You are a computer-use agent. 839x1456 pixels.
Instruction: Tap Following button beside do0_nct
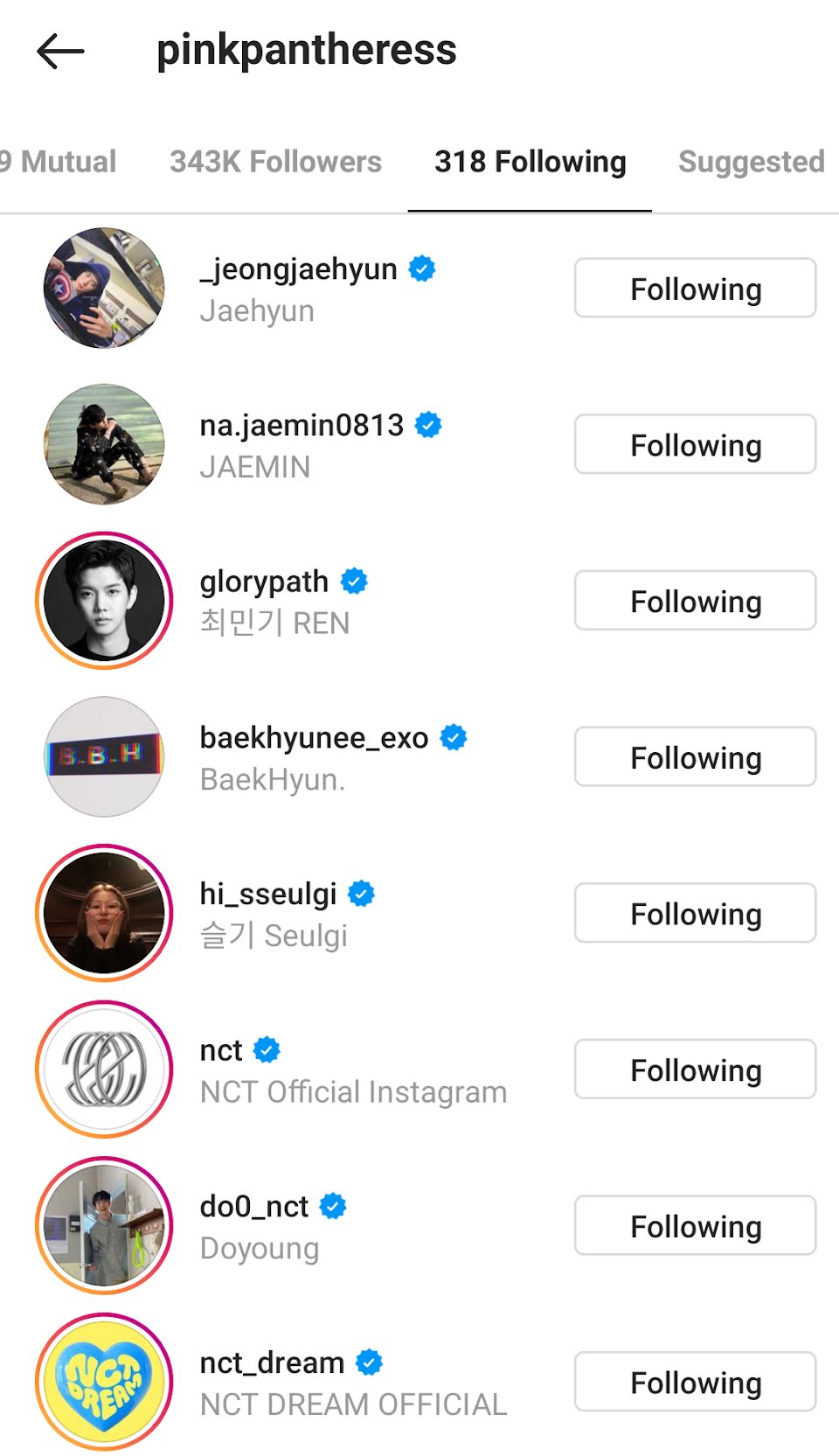(x=695, y=1226)
